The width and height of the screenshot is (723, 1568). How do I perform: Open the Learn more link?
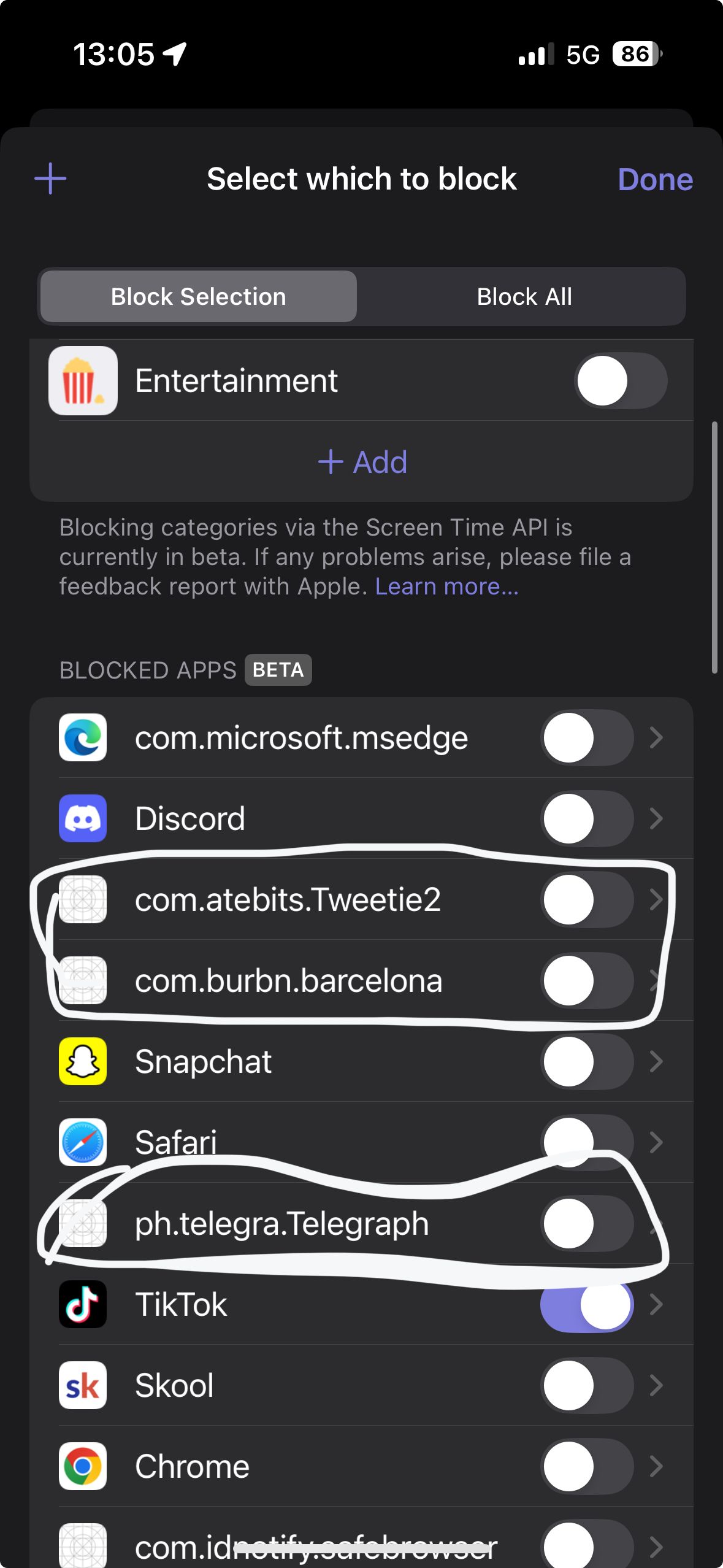click(446, 586)
